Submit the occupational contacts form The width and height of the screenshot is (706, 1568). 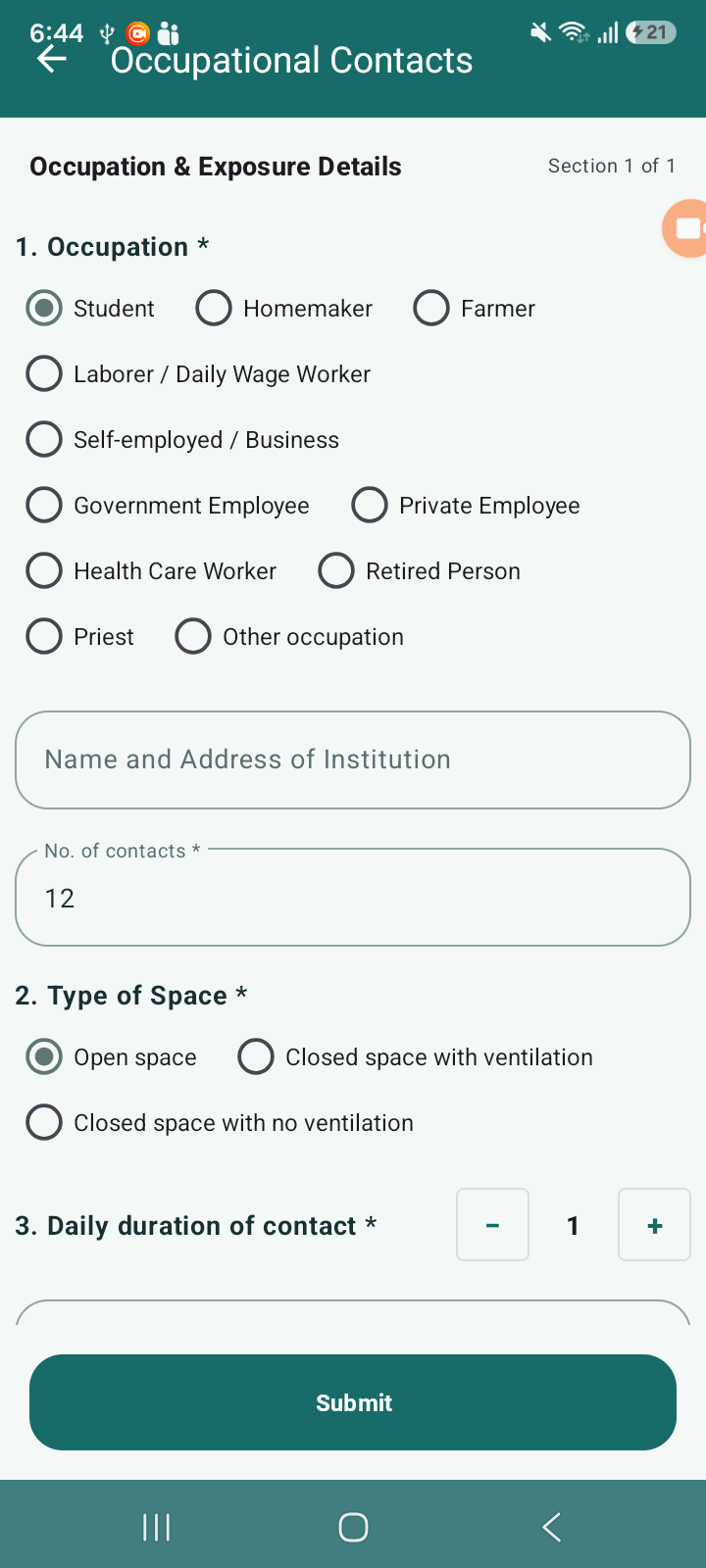tap(353, 1402)
